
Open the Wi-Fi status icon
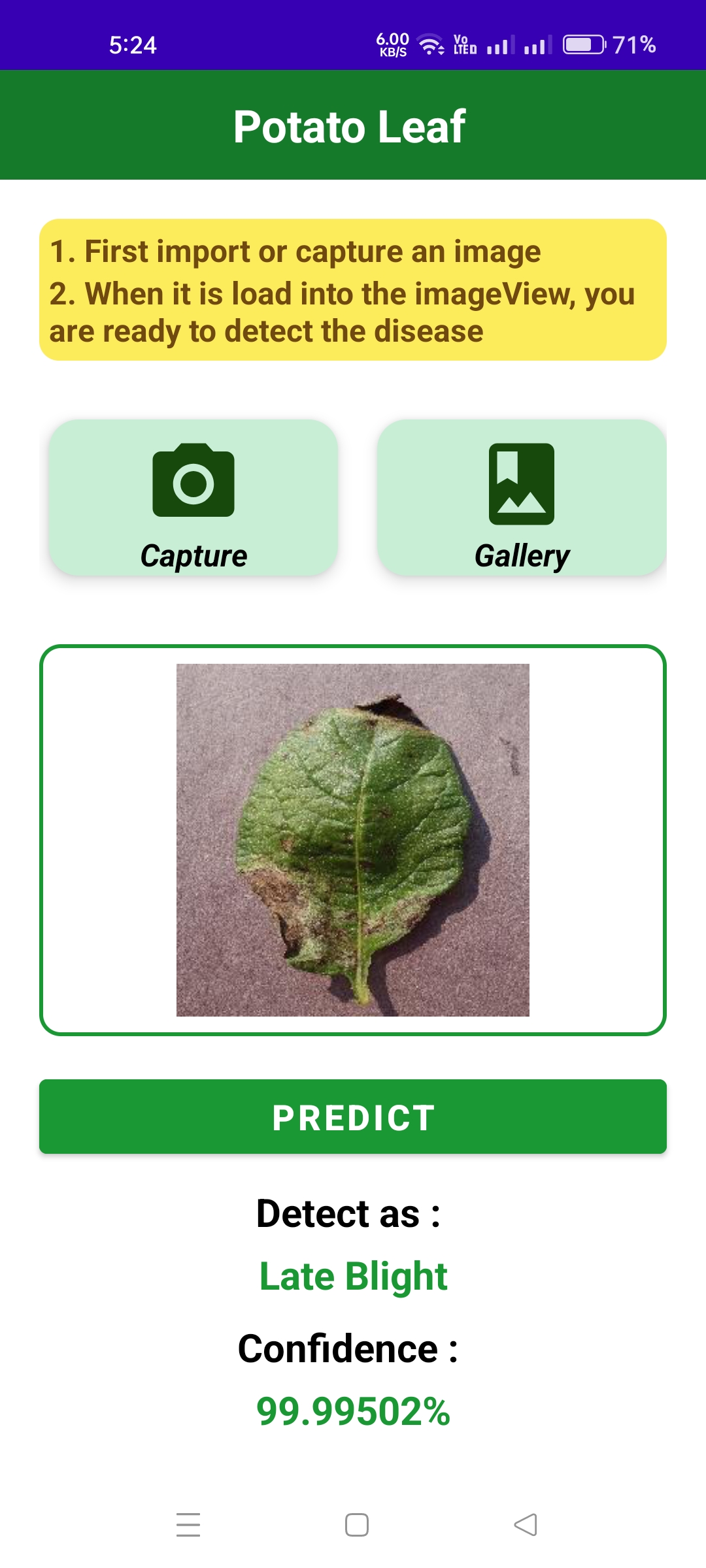point(428,44)
